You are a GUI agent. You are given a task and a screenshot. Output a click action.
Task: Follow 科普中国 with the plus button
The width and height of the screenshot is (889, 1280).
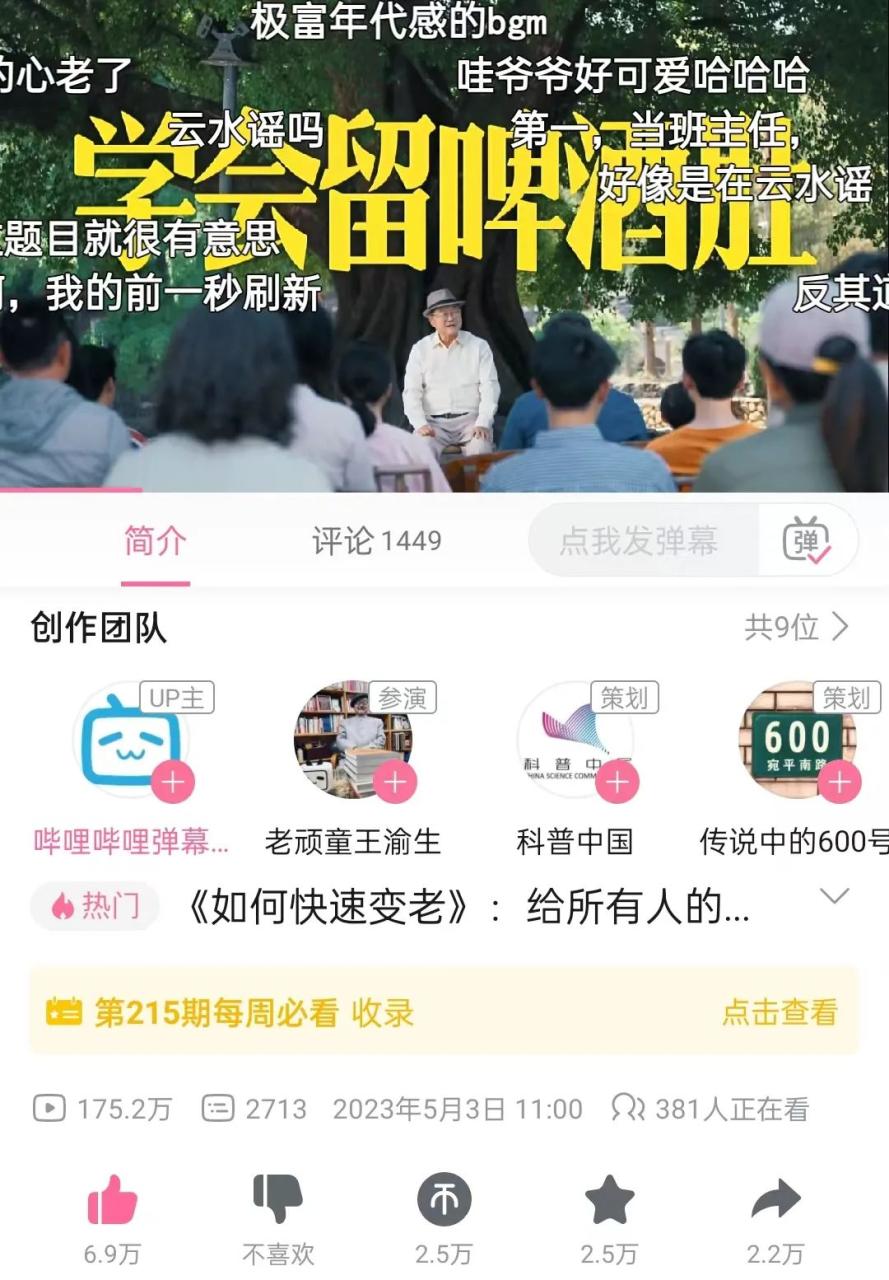click(617, 782)
